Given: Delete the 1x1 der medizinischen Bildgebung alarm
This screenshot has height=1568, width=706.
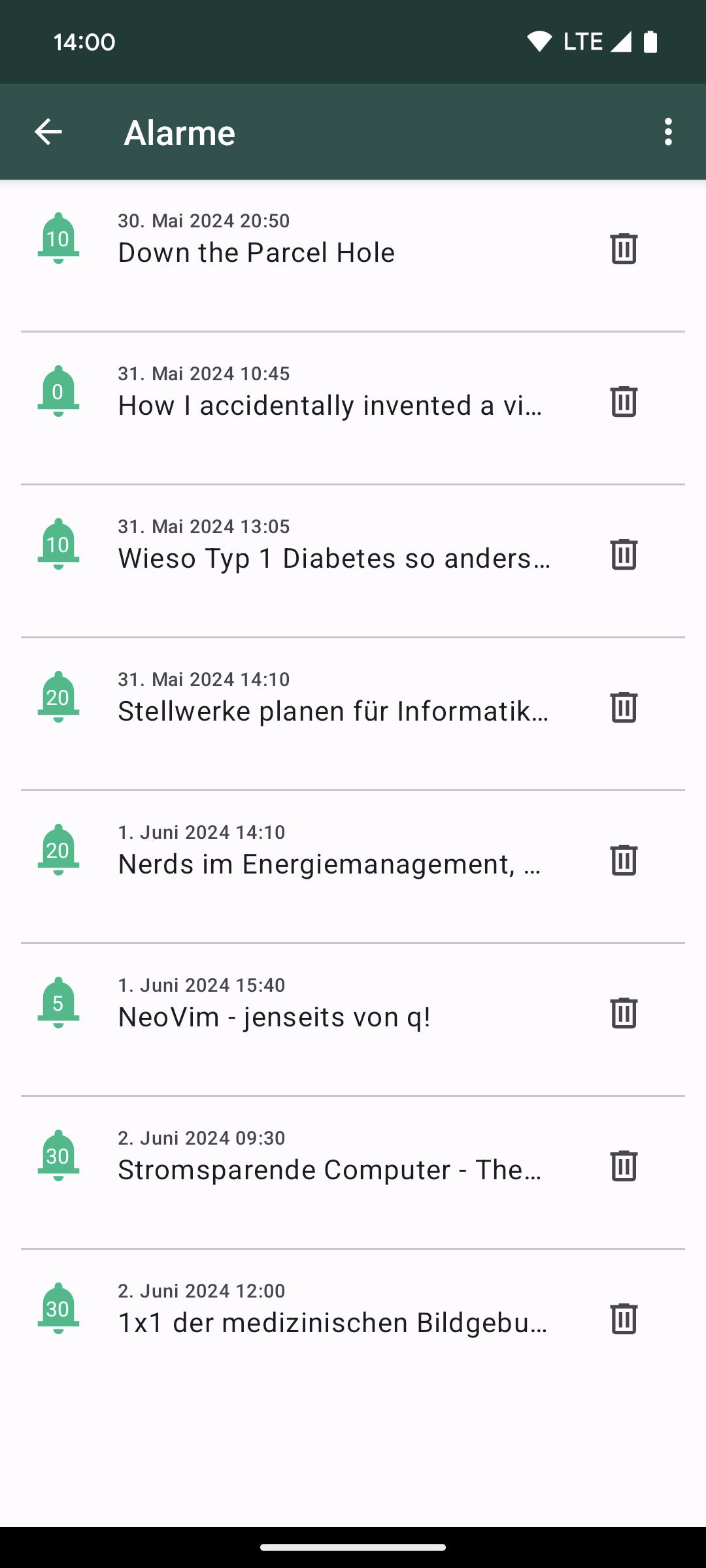Looking at the screenshot, I should (x=624, y=1318).
